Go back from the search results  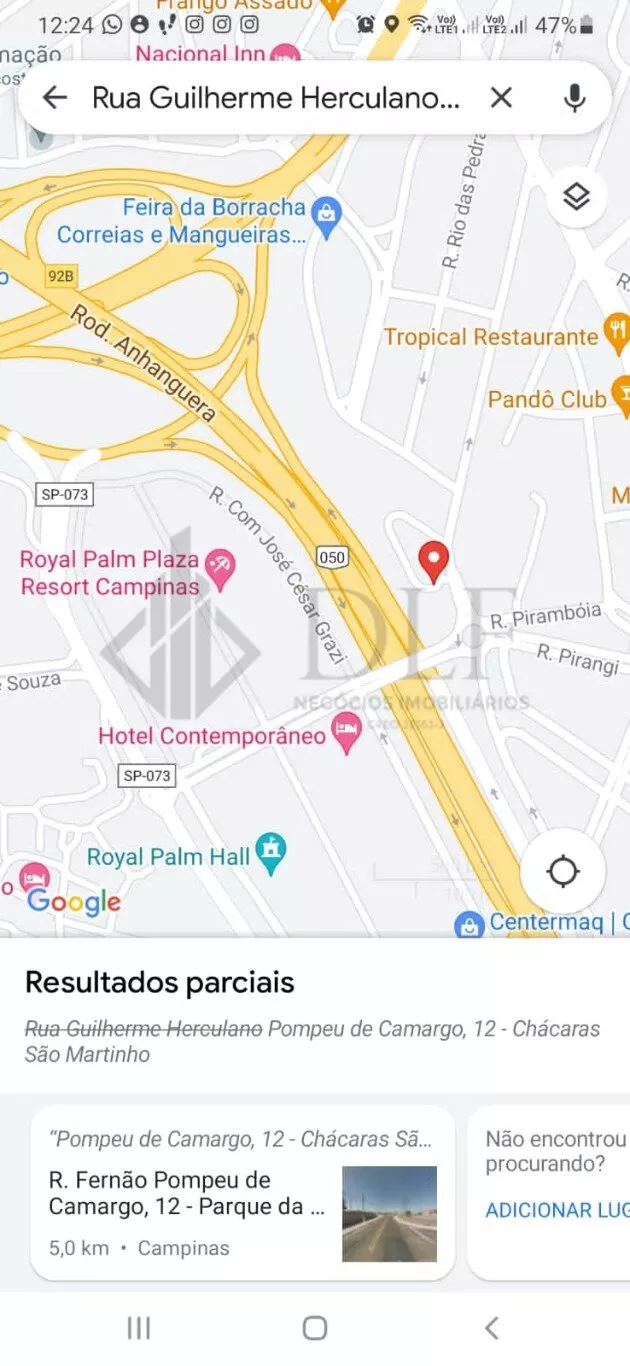click(x=55, y=97)
